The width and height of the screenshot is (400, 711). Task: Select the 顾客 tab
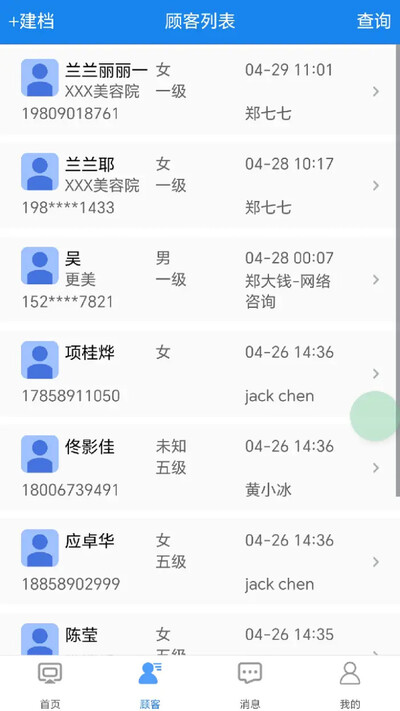(x=150, y=684)
